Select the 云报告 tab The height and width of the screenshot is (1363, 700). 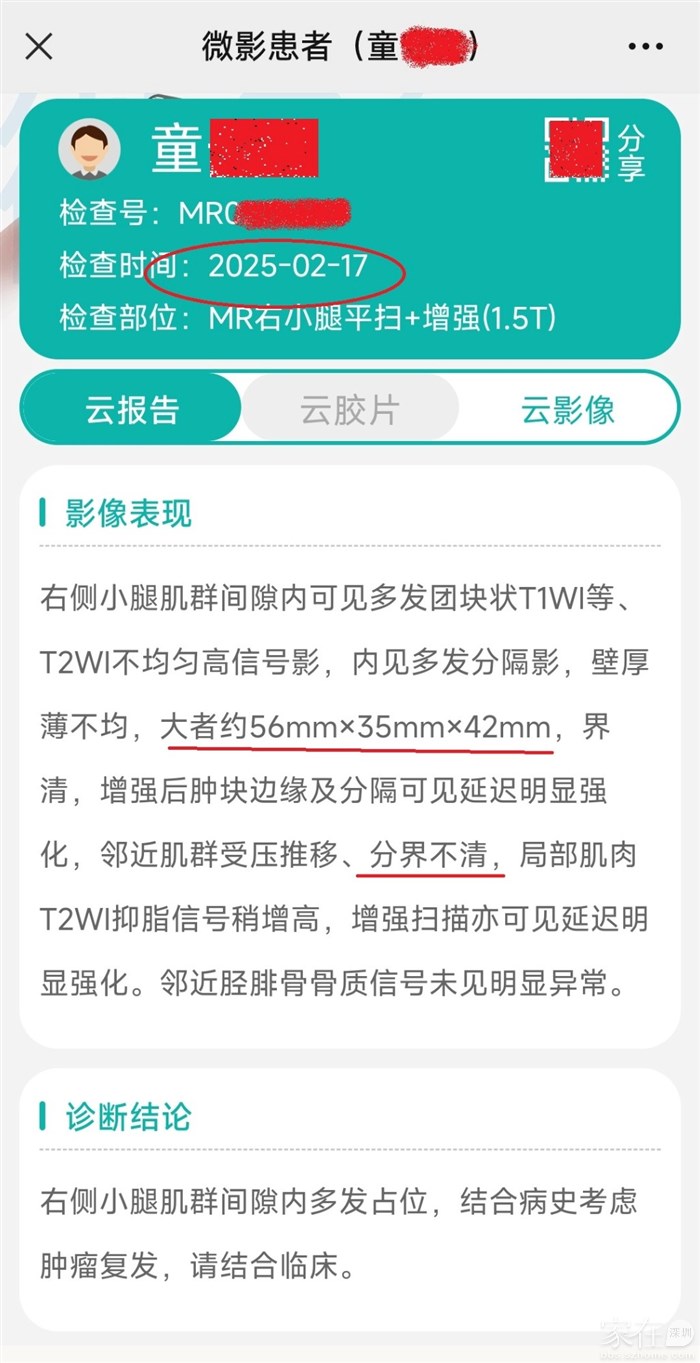point(132,409)
